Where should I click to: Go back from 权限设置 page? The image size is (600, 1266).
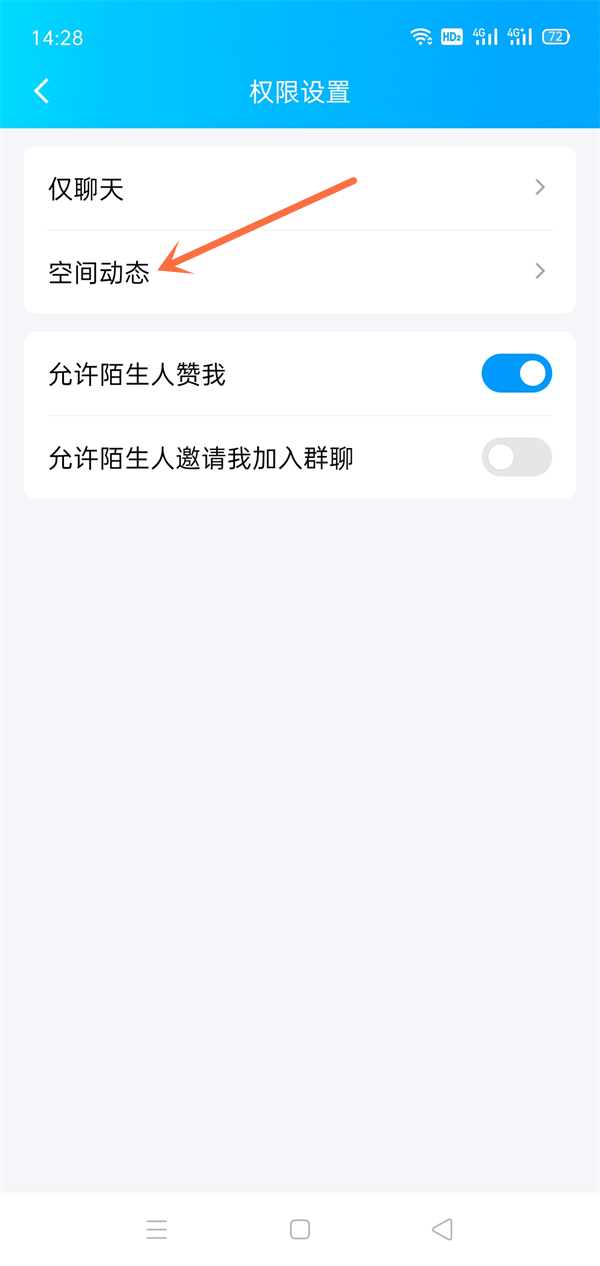tap(41, 91)
